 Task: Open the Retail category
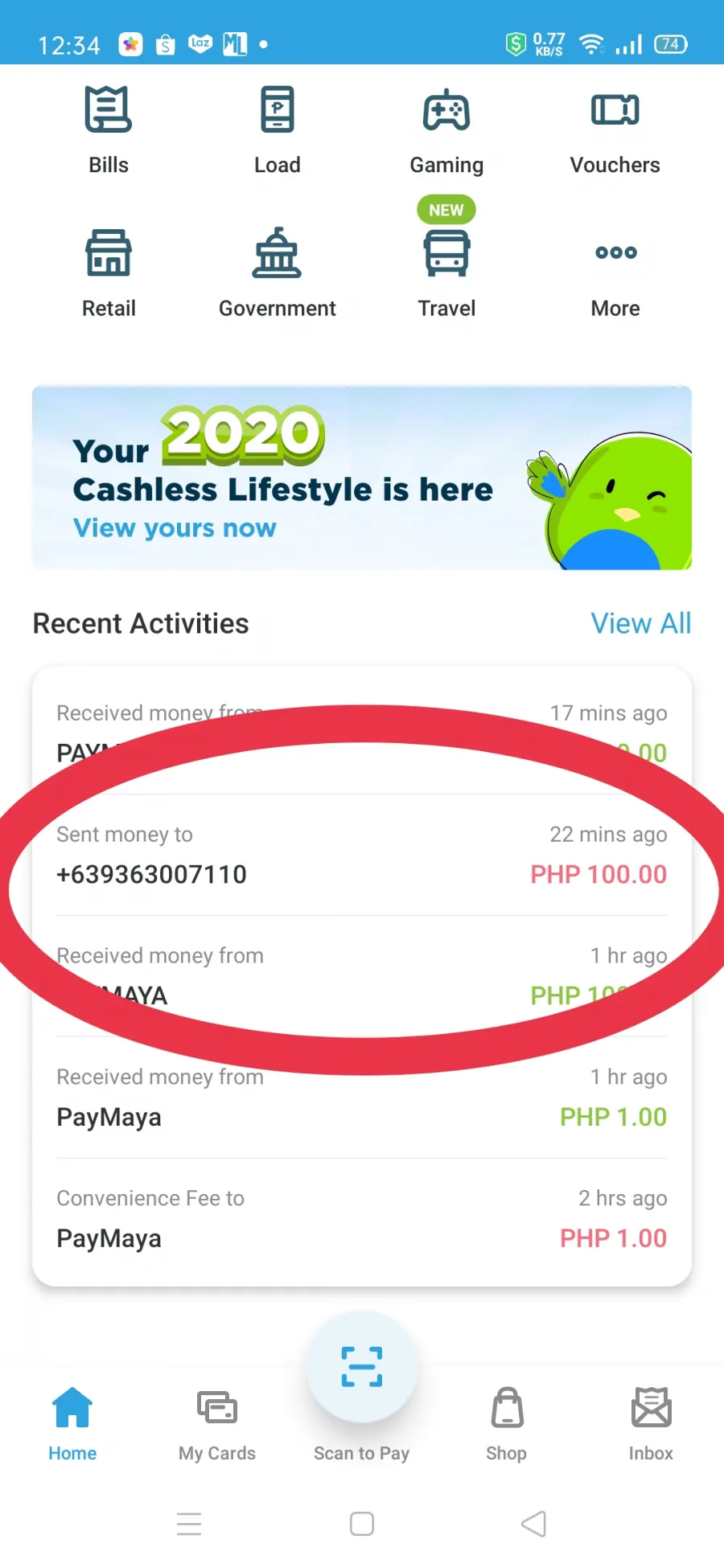[x=109, y=273]
